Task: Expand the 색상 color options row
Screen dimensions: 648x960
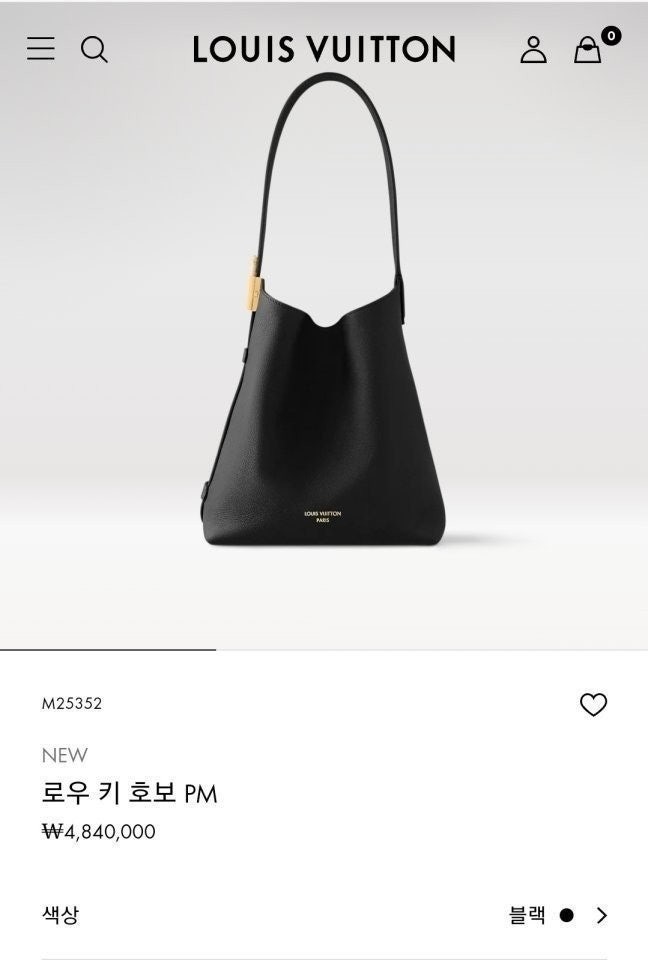Action: (600, 915)
